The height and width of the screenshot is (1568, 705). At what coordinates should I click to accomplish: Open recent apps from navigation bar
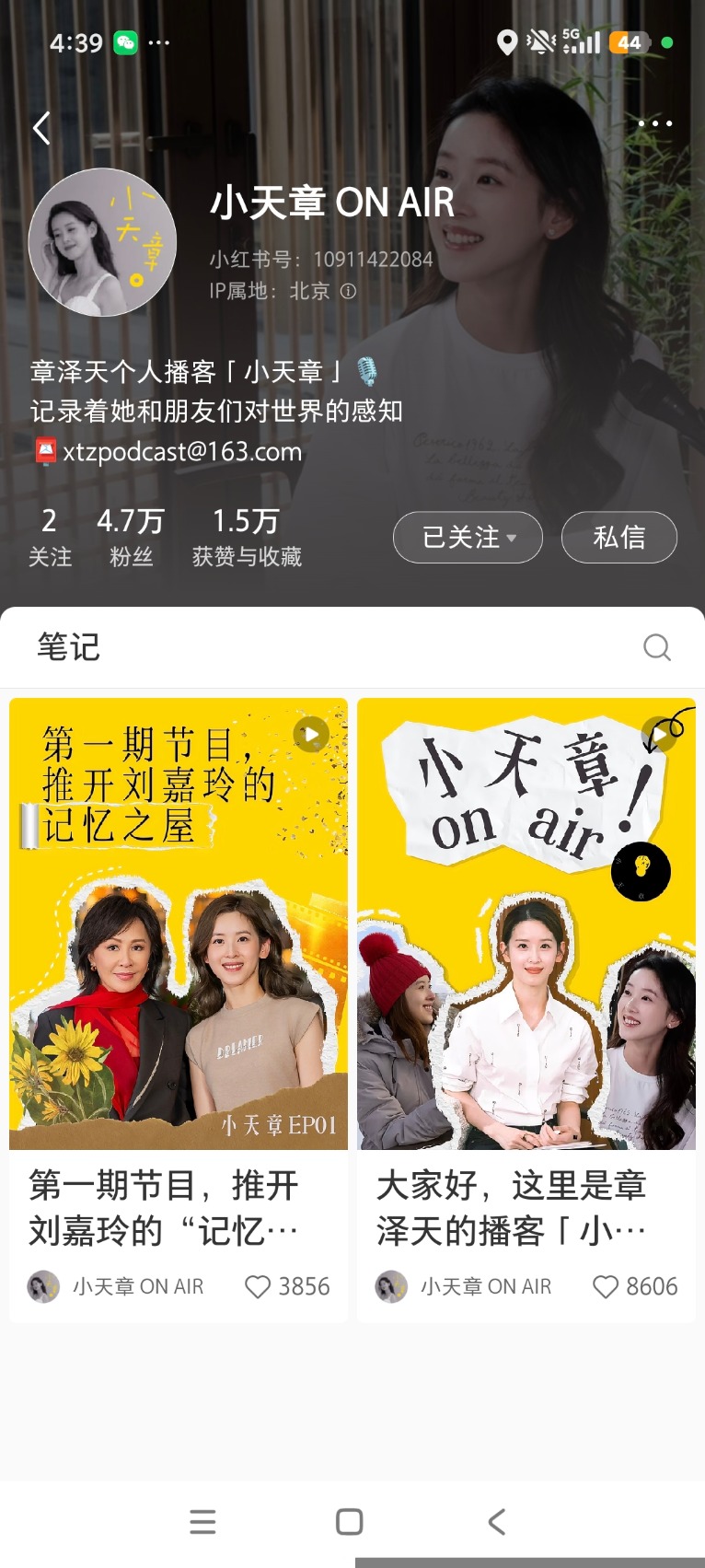tap(202, 1521)
